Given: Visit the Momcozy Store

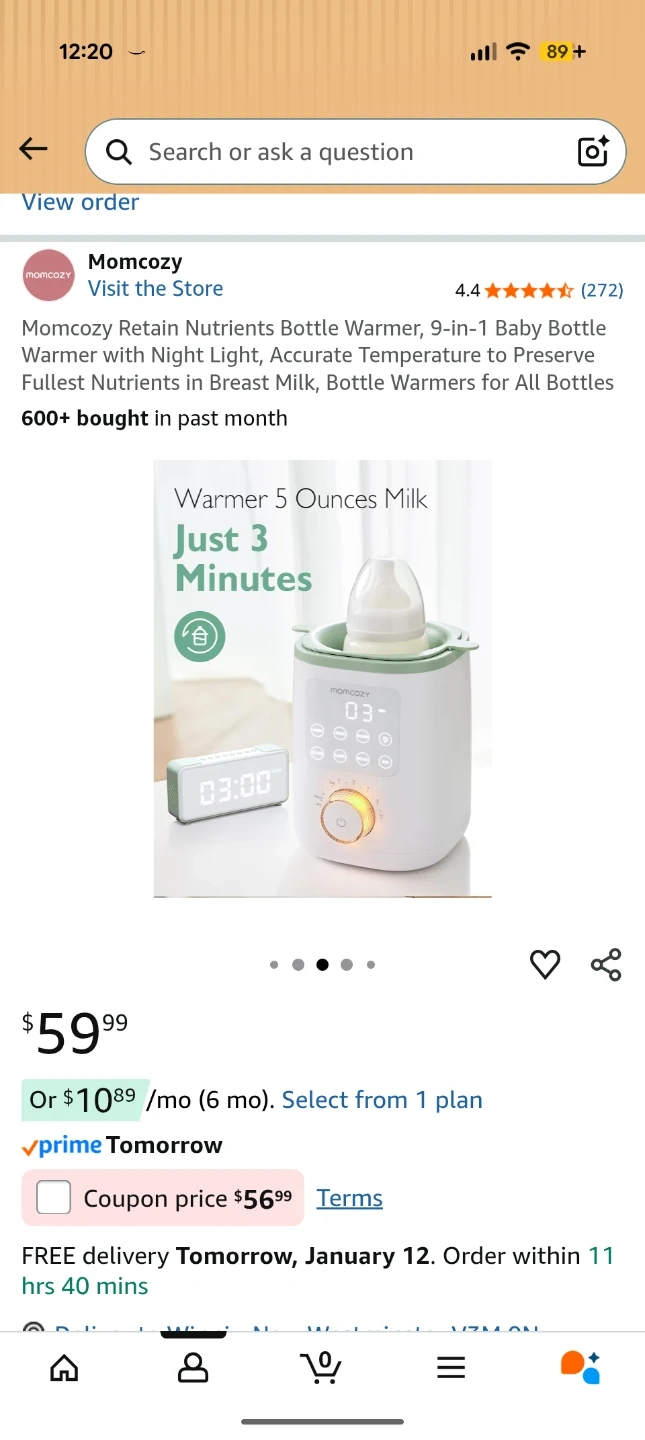Looking at the screenshot, I should pos(155,289).
